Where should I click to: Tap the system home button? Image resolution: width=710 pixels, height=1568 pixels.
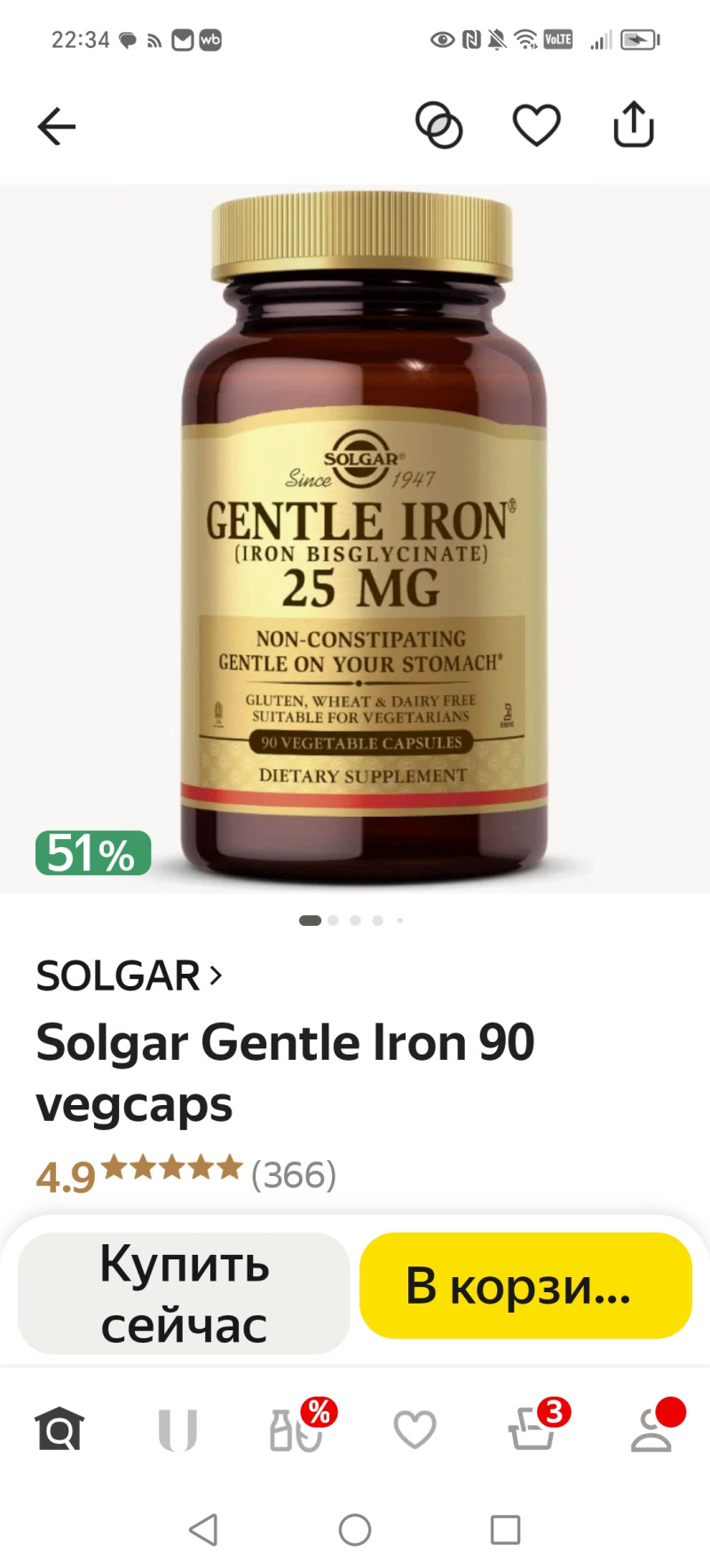355,1530
